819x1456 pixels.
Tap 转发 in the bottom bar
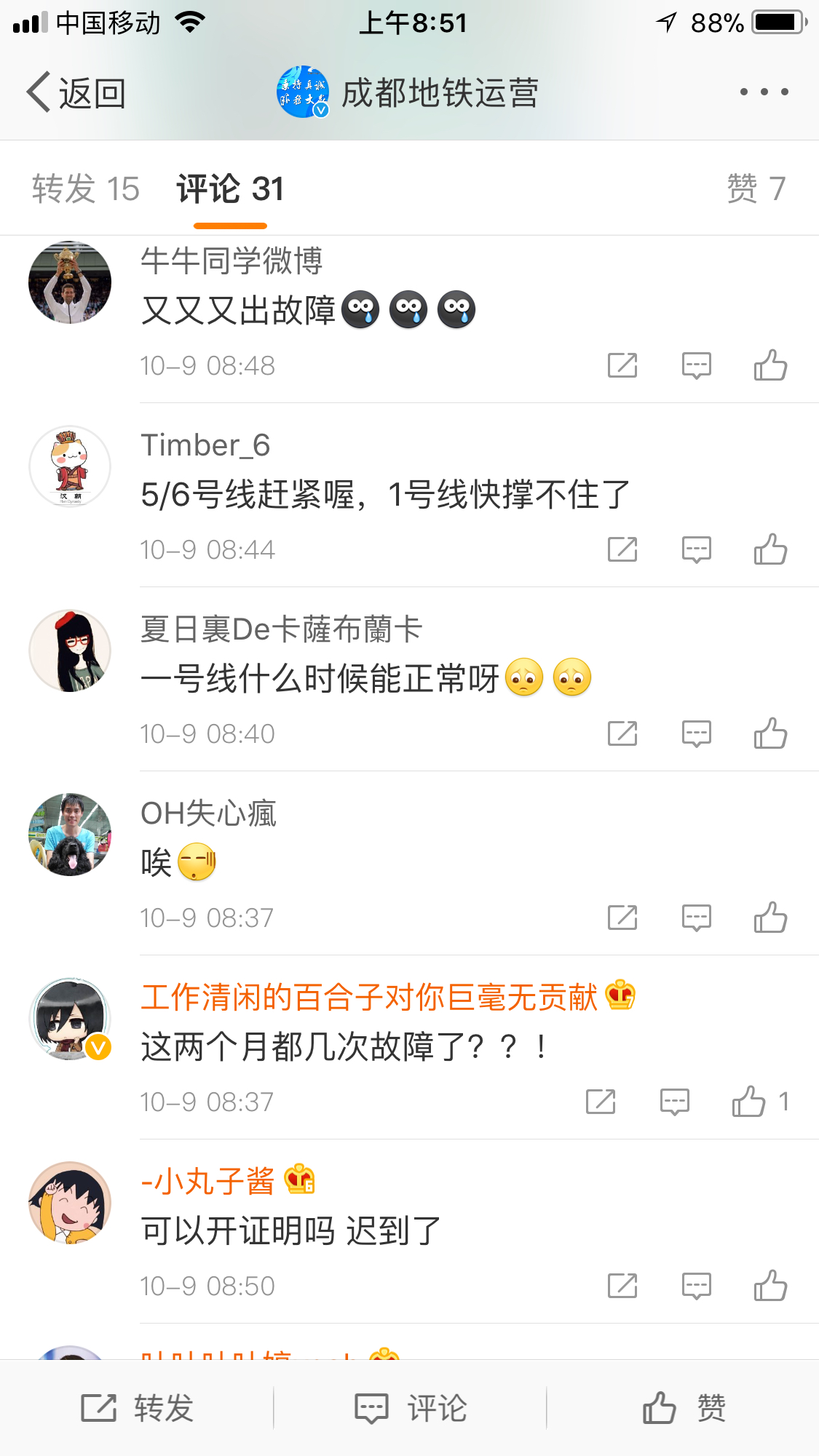[137, 1408]
